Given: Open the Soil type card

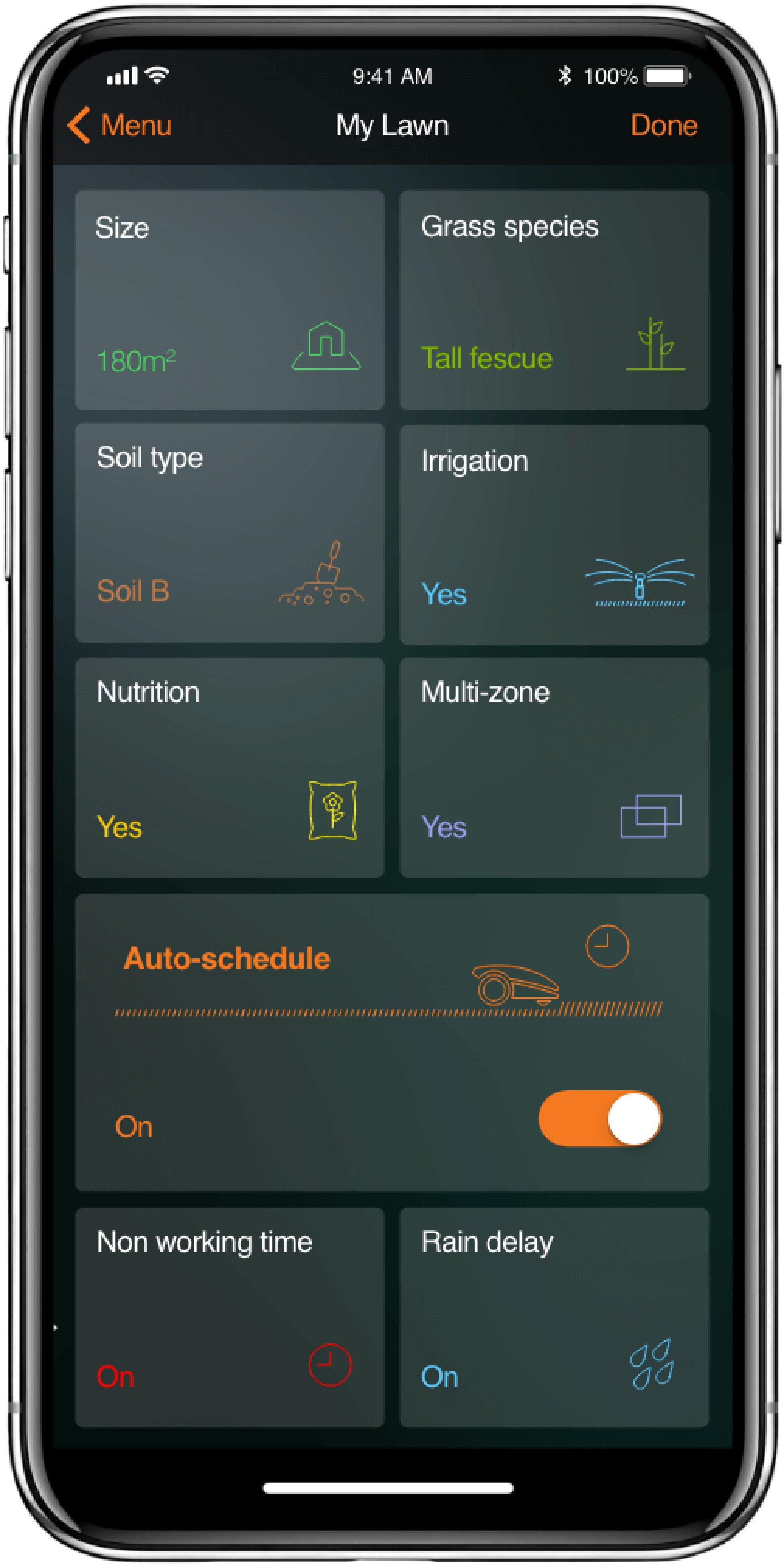Looking at the screenshot, I should click(229, 533).
